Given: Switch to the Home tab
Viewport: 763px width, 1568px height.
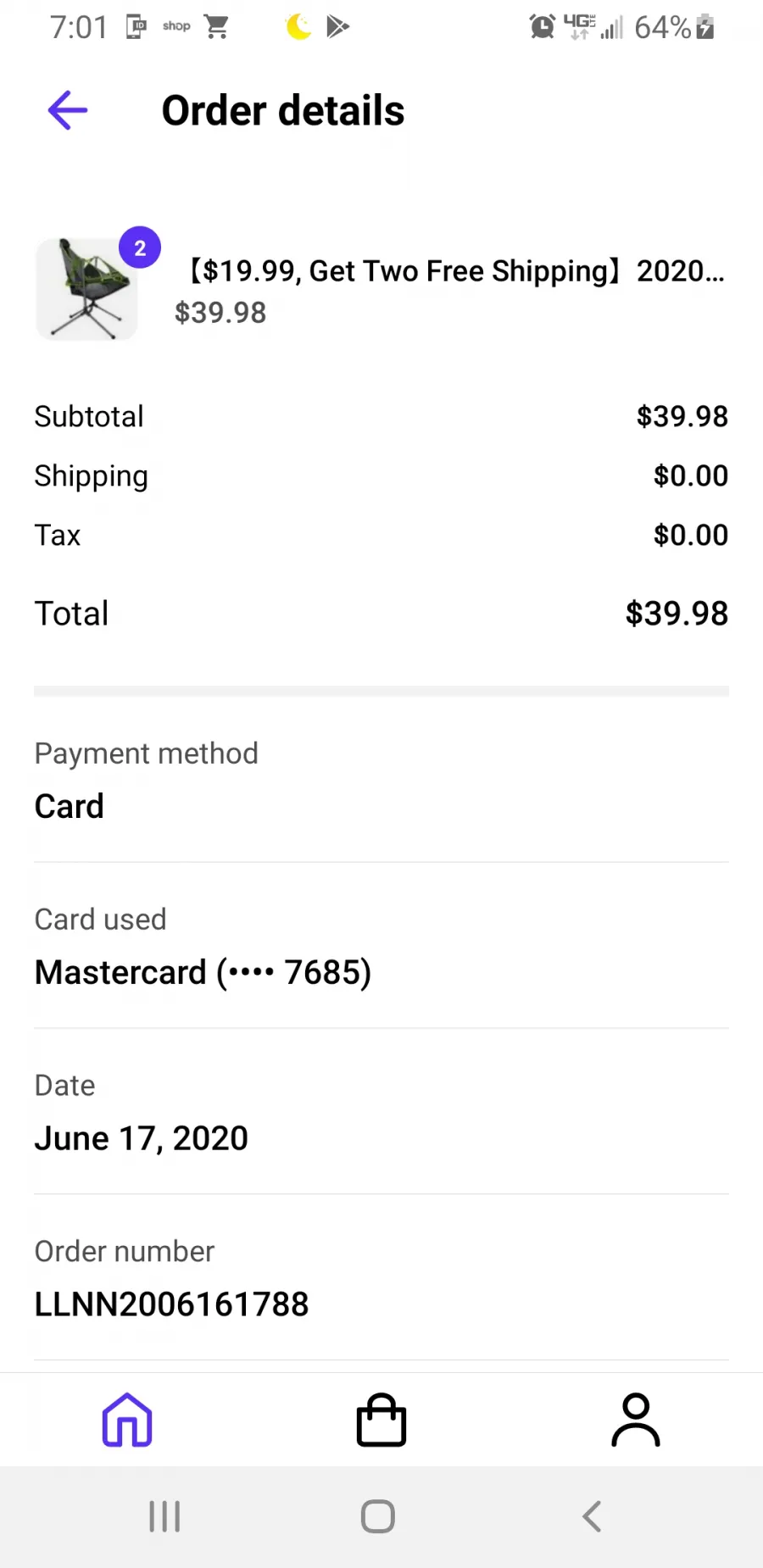Looking at the screenshot, I should click(127, 1420).
